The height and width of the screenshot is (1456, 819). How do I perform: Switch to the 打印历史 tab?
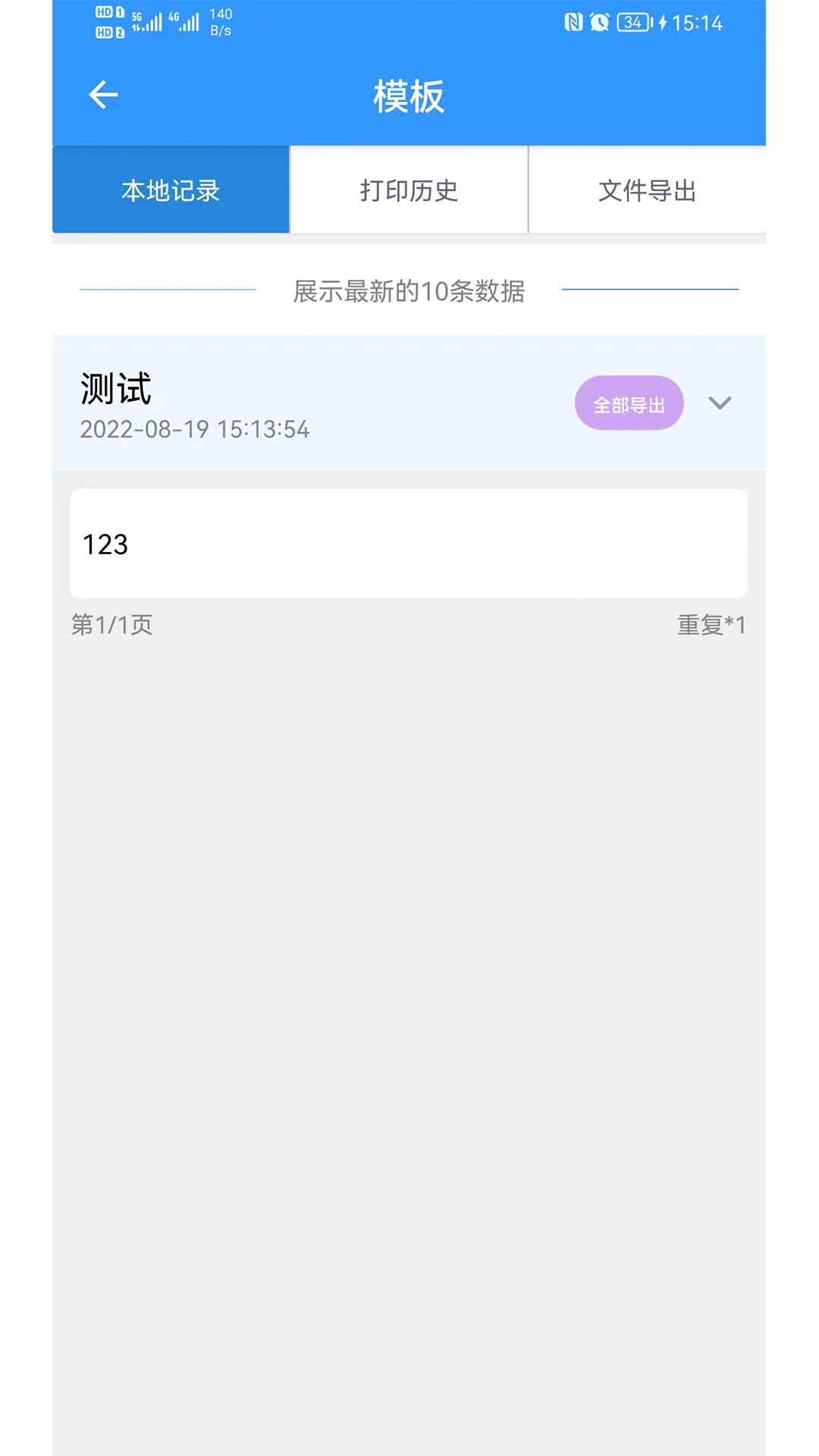[409, 190]
